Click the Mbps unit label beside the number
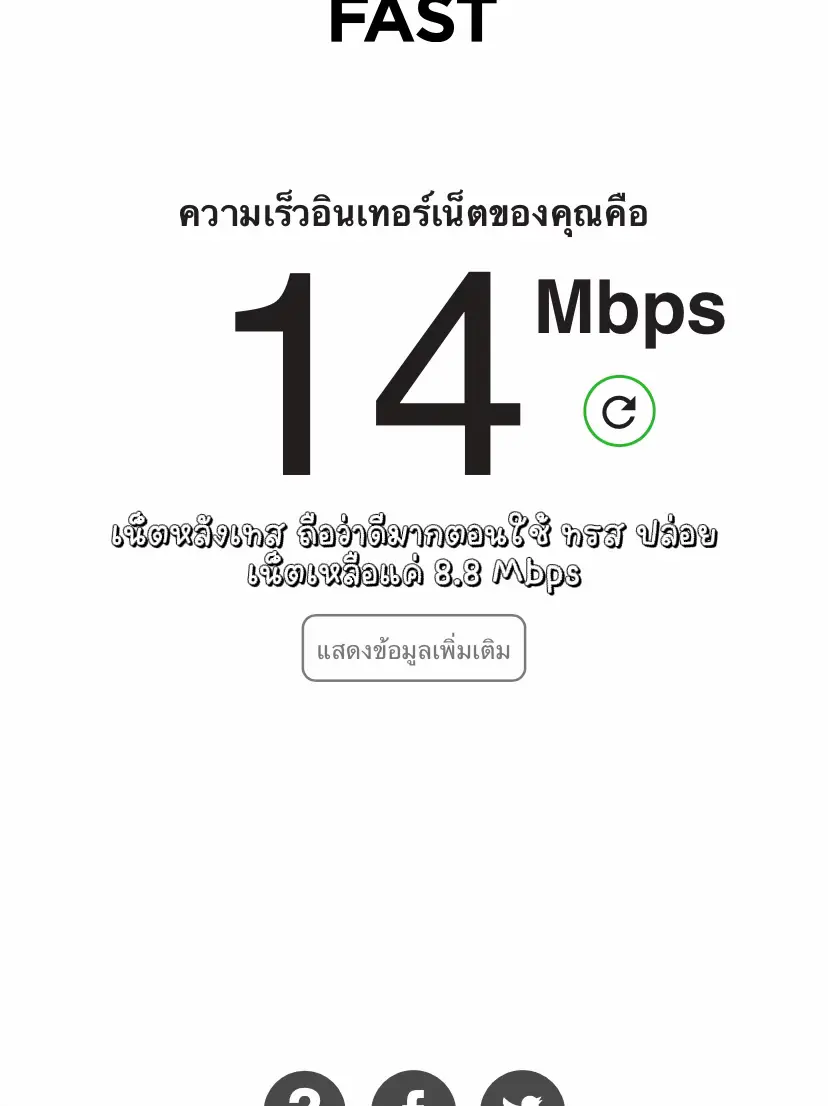The height and width of the screenshot is (1106, 828). pos(630,309)
